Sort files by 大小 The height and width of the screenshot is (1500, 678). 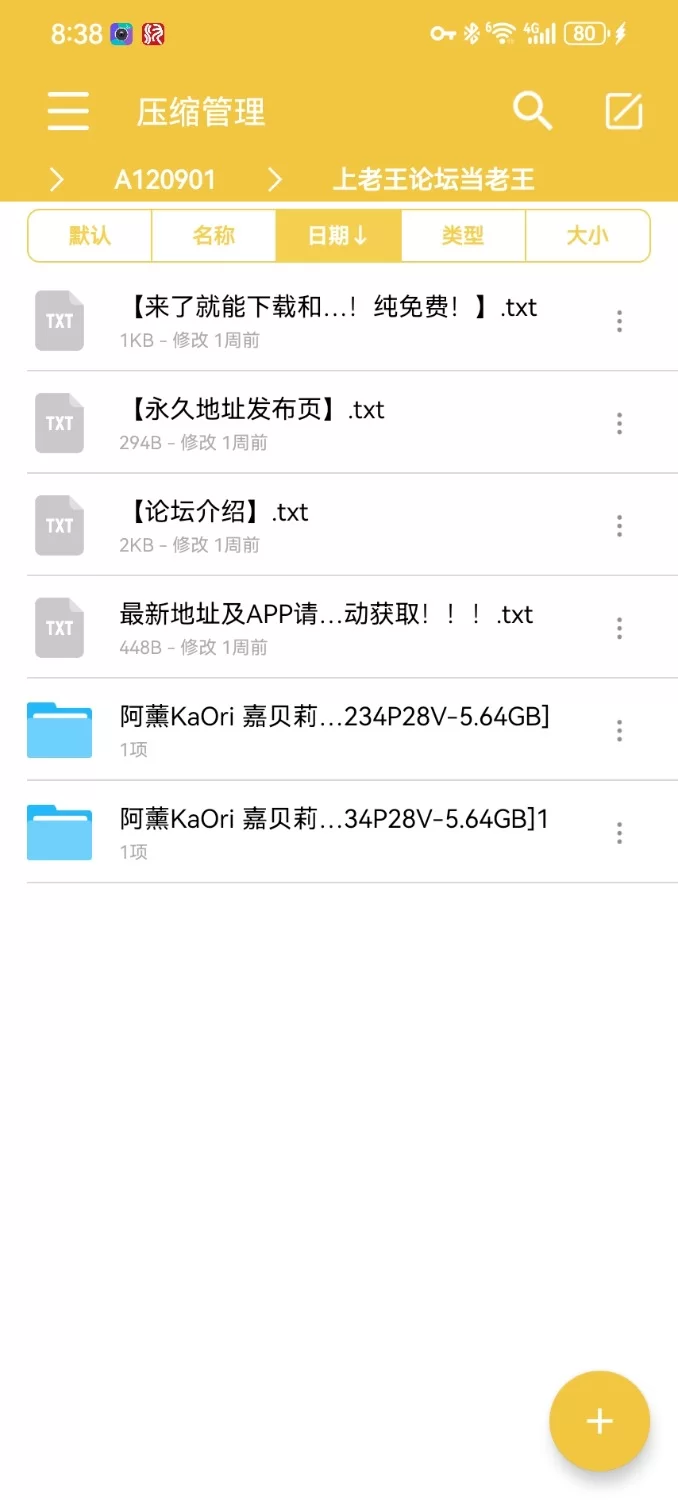click(587, 236)
